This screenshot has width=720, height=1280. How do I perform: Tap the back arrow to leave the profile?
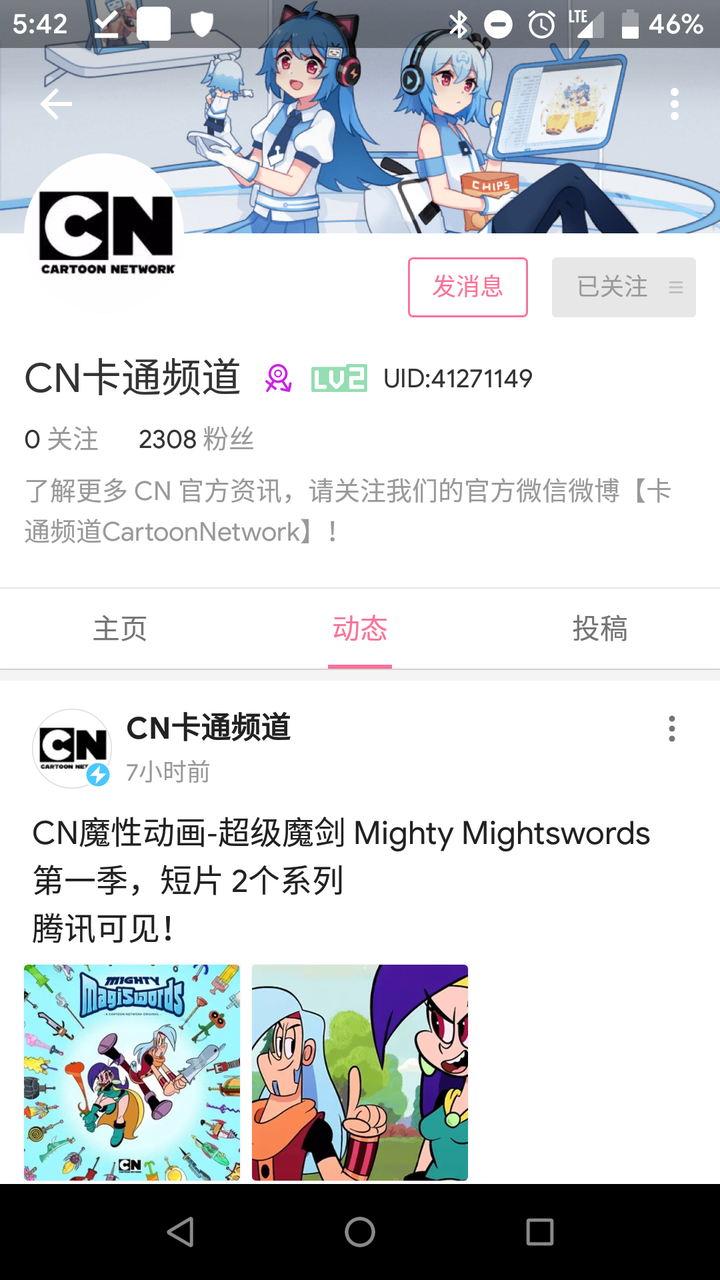[x=57, y=103]
